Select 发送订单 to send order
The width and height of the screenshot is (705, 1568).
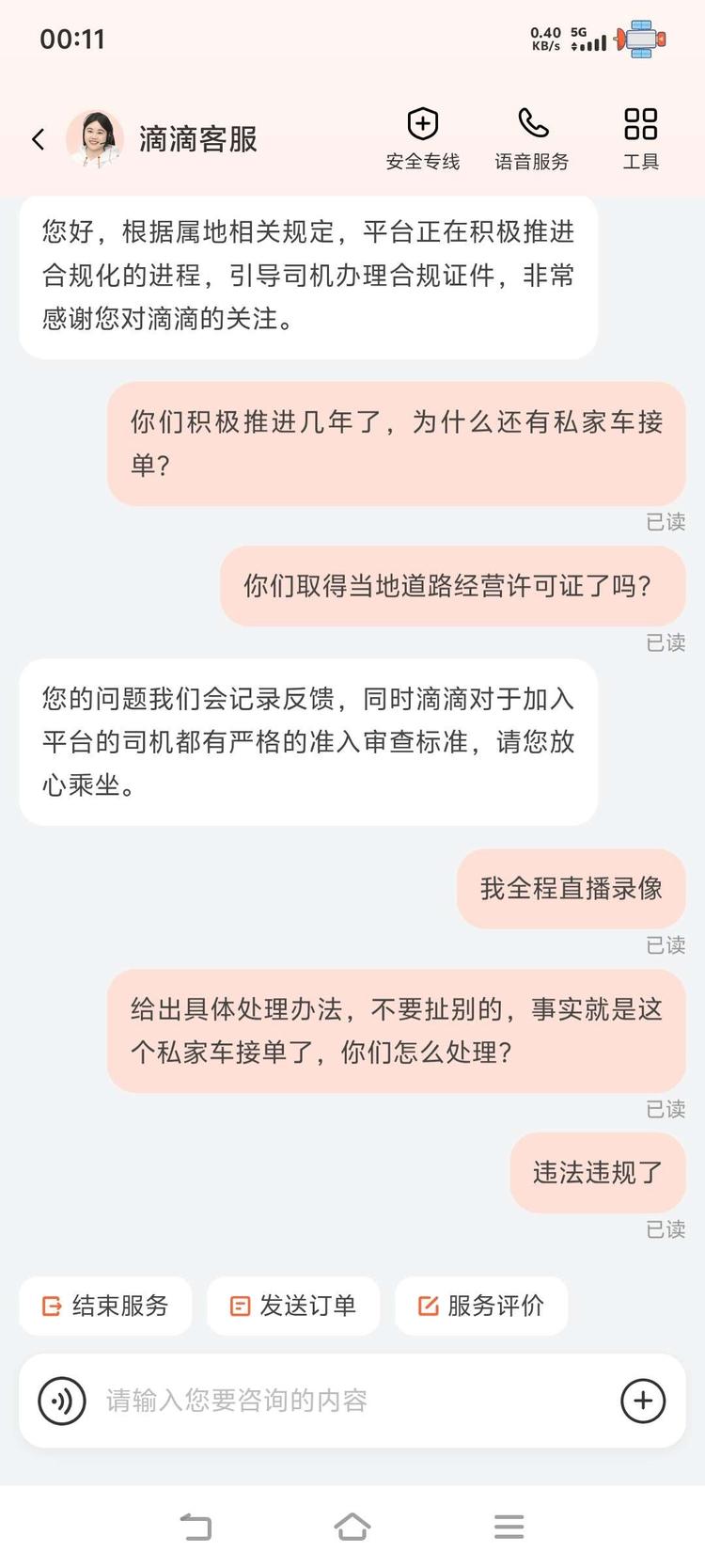293,1306
